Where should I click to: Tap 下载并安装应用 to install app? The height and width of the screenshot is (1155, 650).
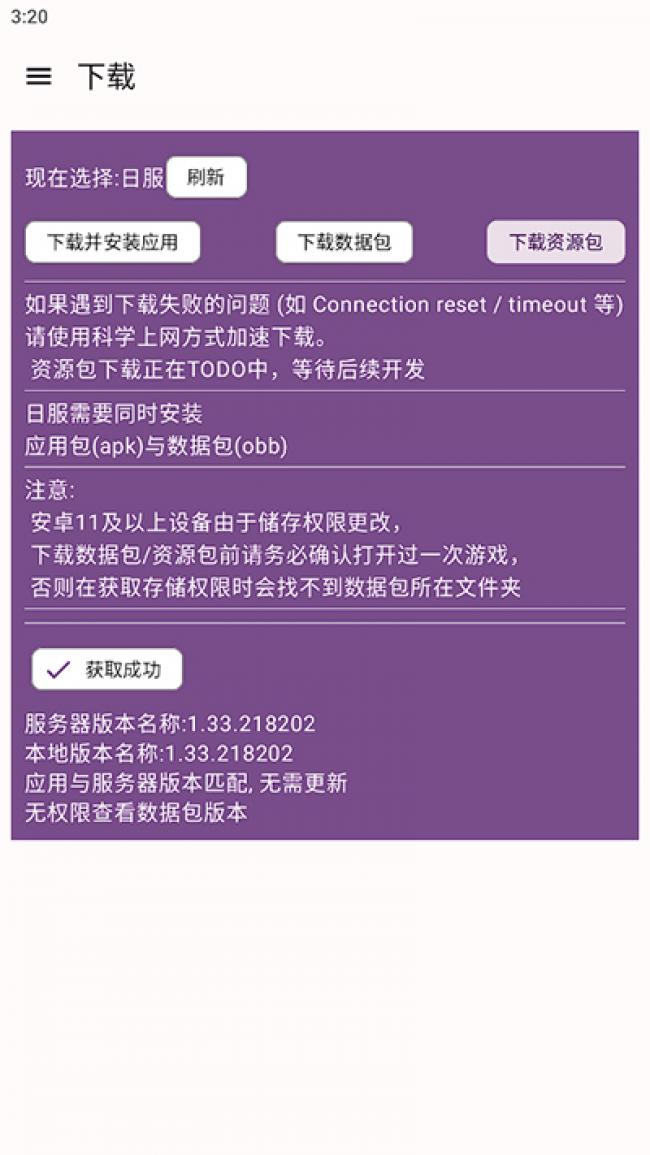(112, 242)
